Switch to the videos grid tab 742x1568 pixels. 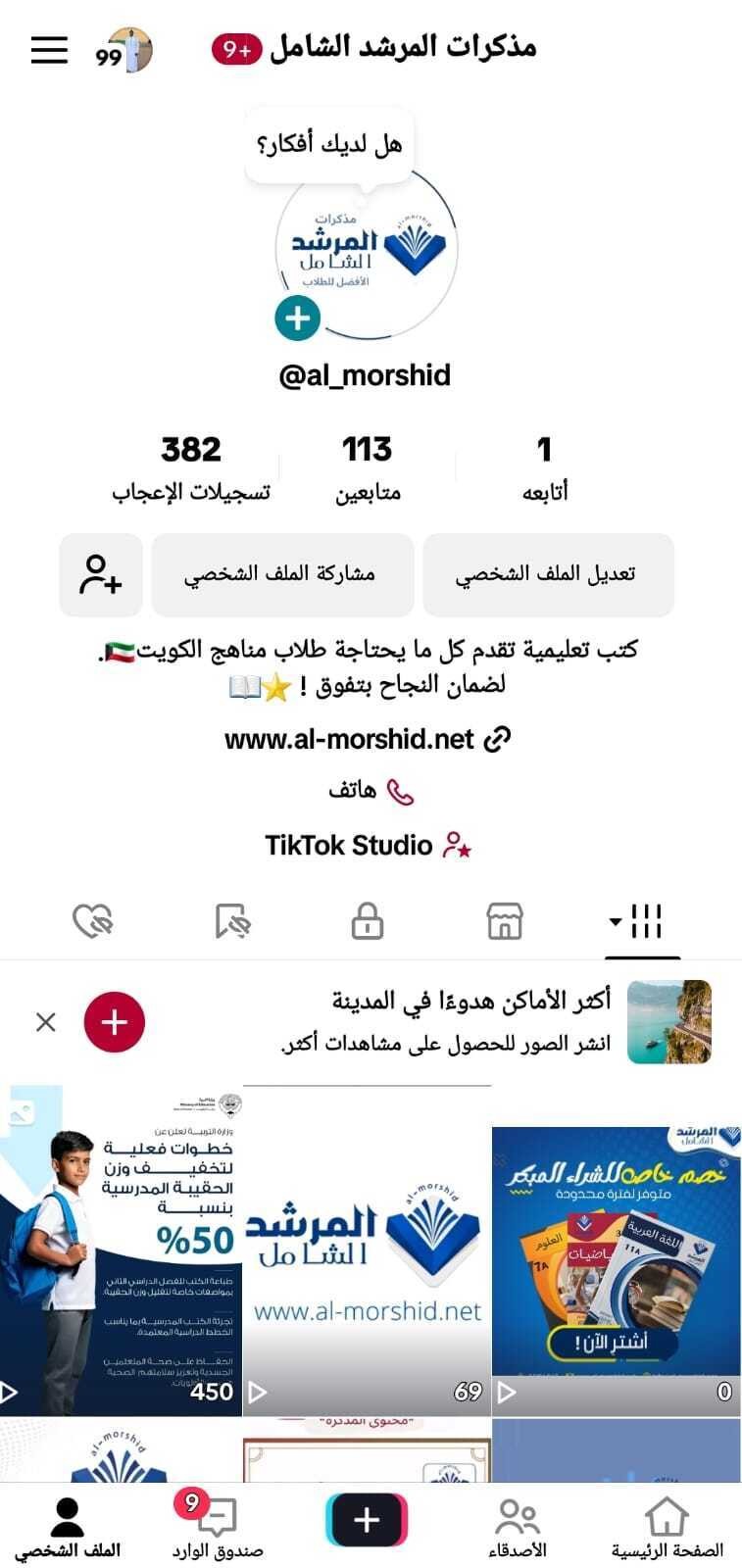[x=643, y=921]
